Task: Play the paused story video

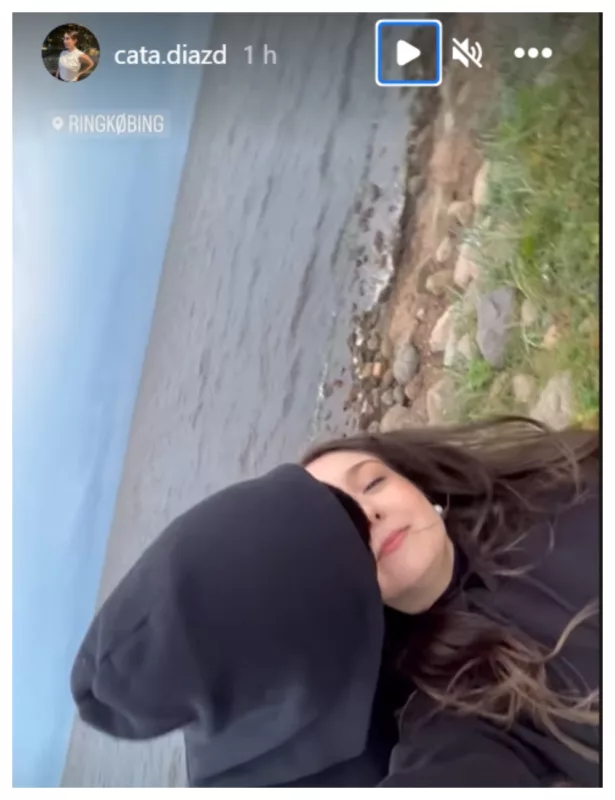Action: click(x=408, y=53)
